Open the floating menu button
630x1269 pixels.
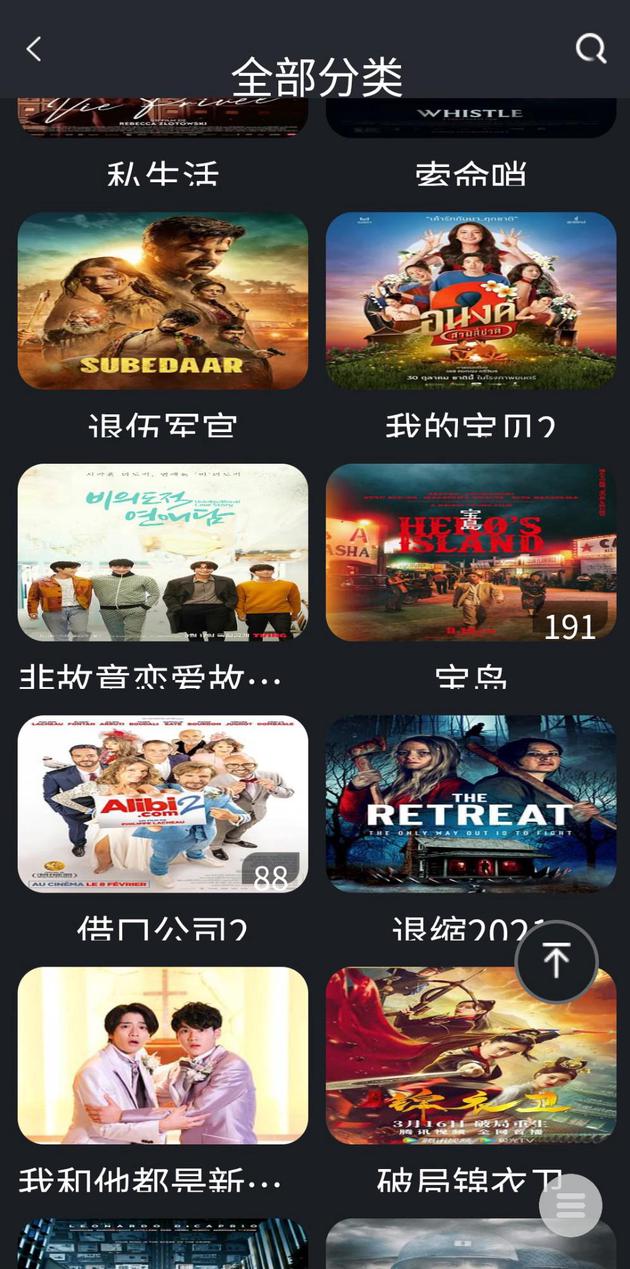coord(571,1205)
